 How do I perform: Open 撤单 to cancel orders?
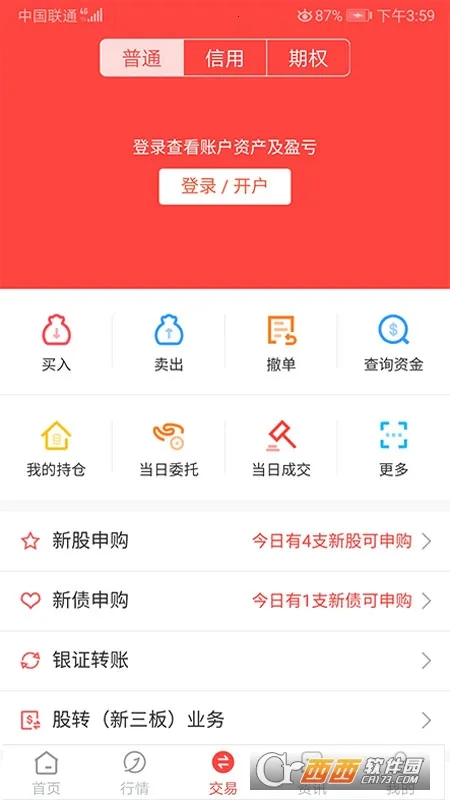tap(281, 343)
